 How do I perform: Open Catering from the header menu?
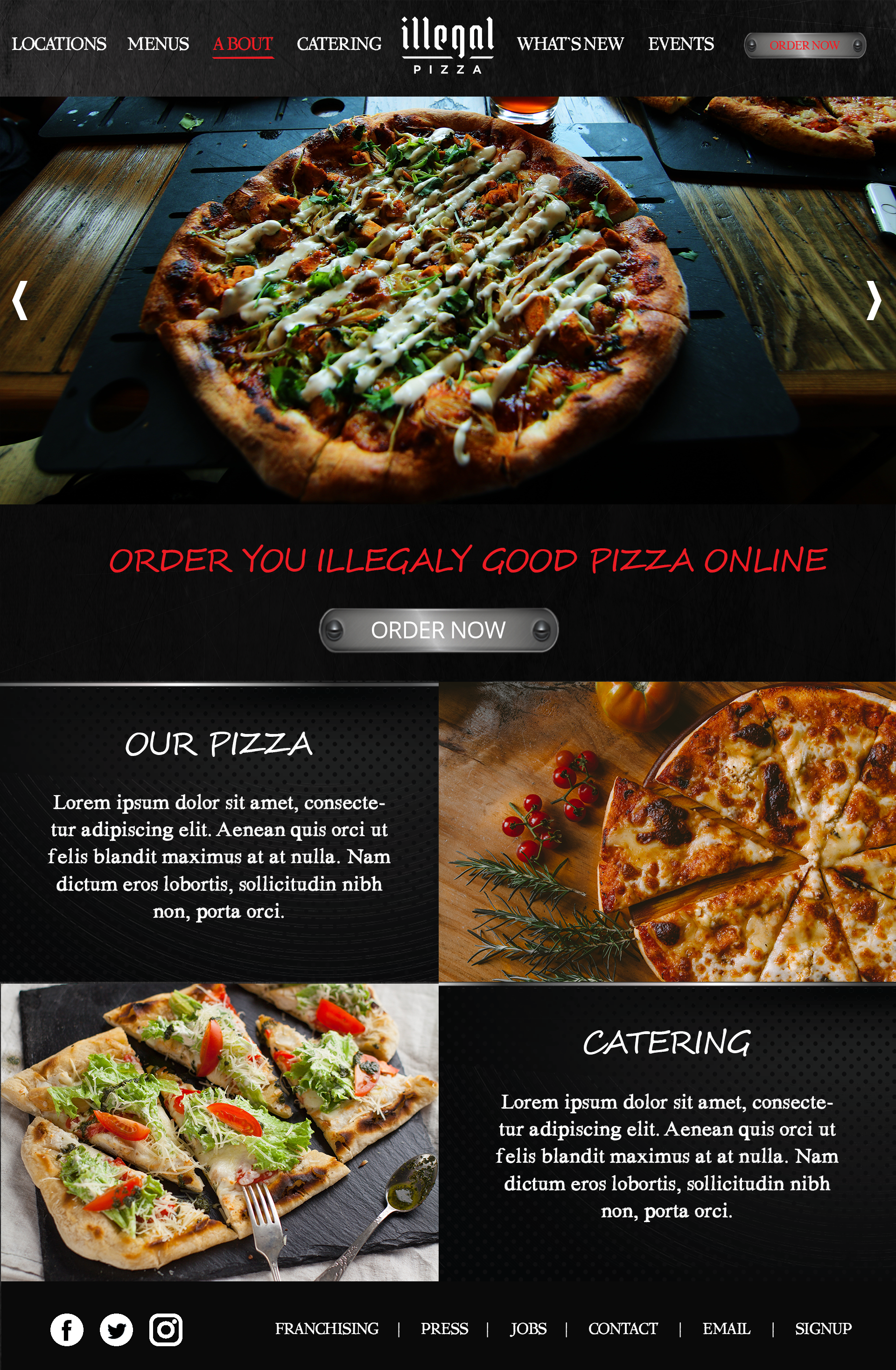(339, 44)
